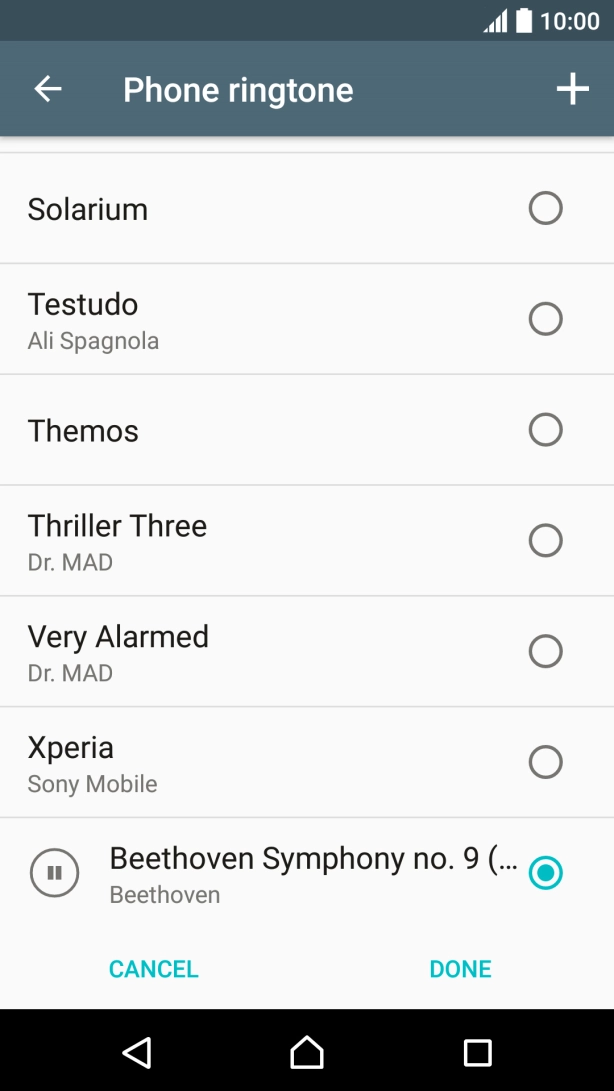Tap the Beethoven Symphony no. 9 radio button
The height and width of the screenshot is (1091, 614).
click(545, 873)
